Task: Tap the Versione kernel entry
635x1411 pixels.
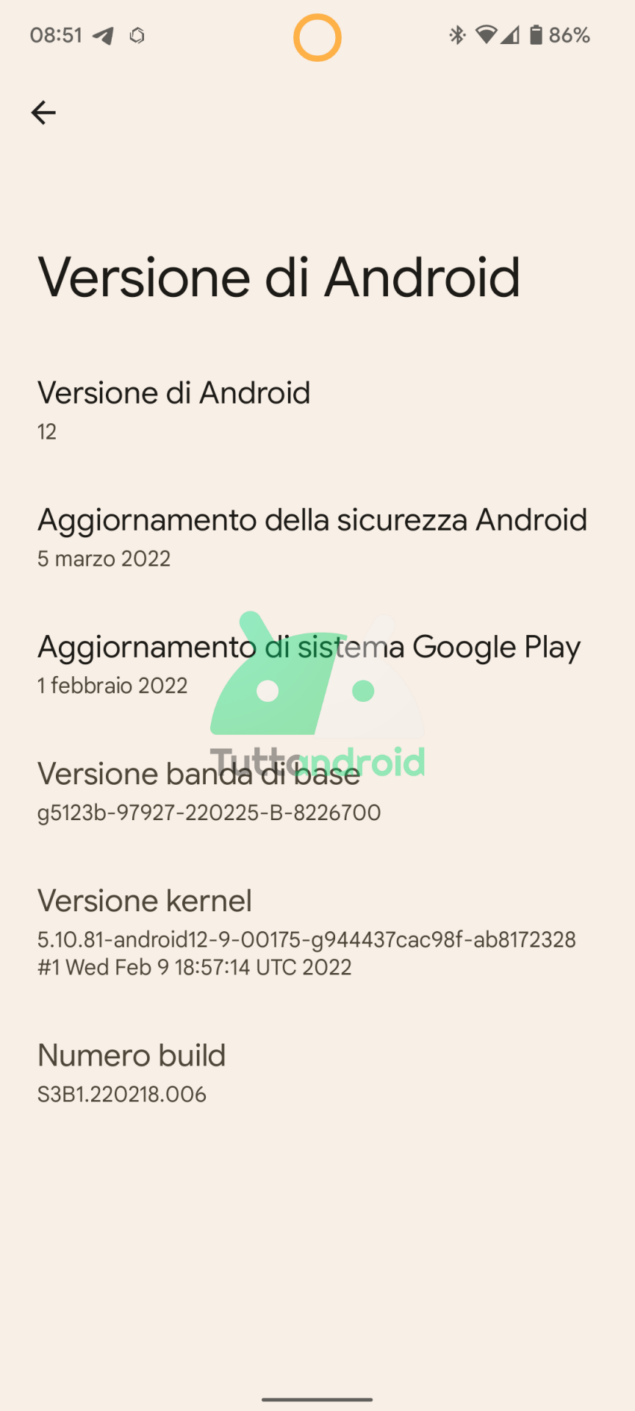Action: (317, 932)
